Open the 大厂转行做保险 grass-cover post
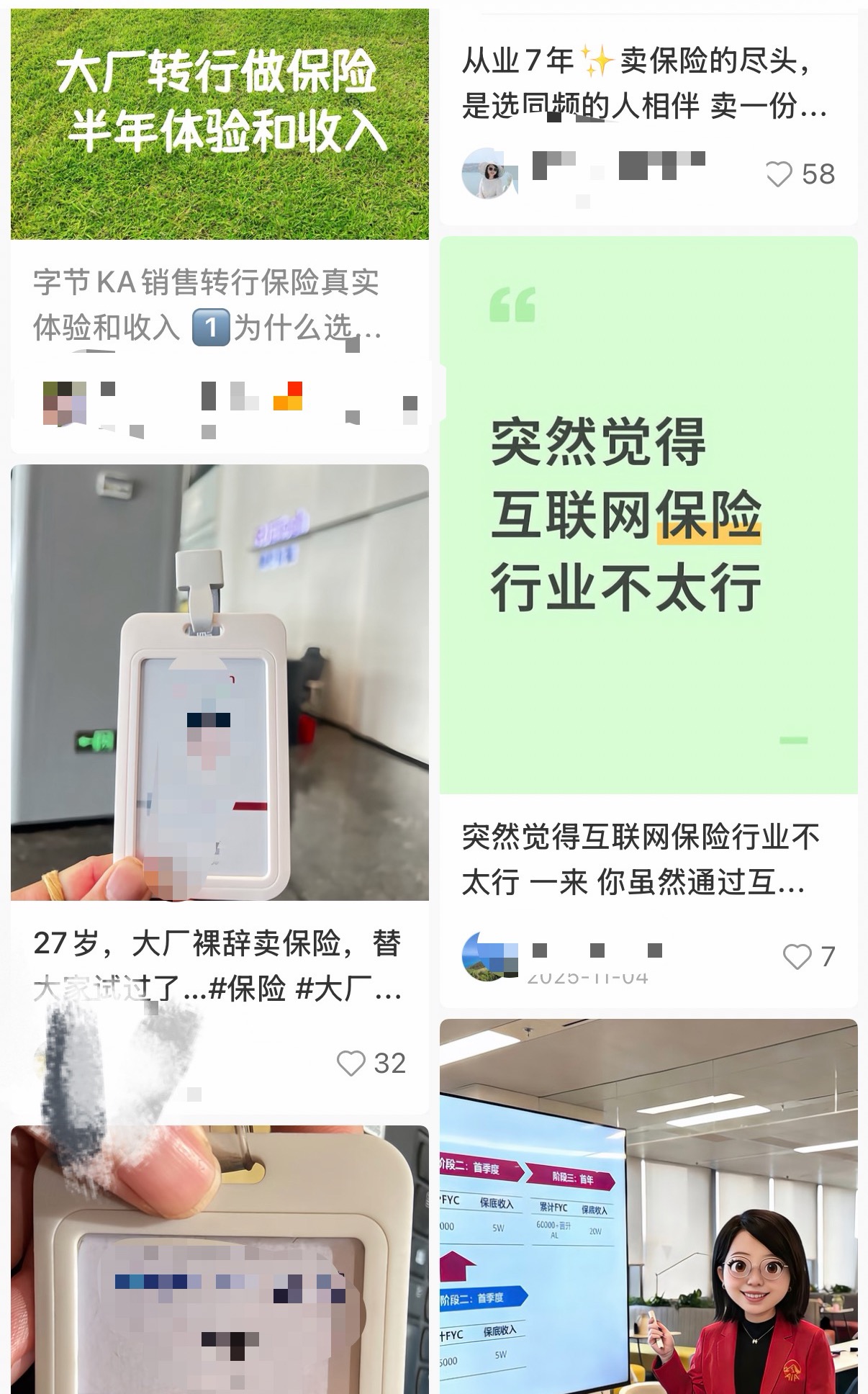 tap(220, 122)
